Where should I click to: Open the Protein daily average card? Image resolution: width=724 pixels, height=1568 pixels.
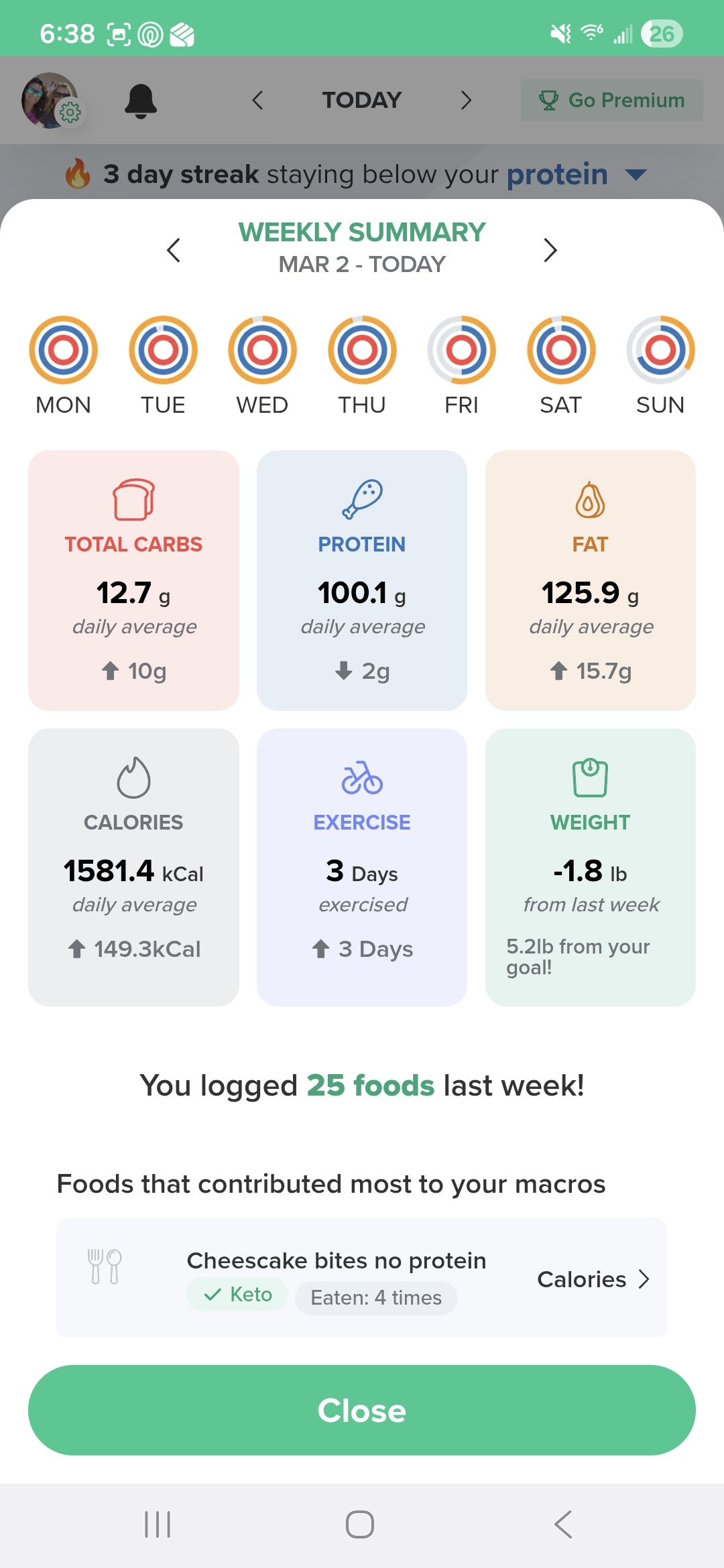point(362,580)
